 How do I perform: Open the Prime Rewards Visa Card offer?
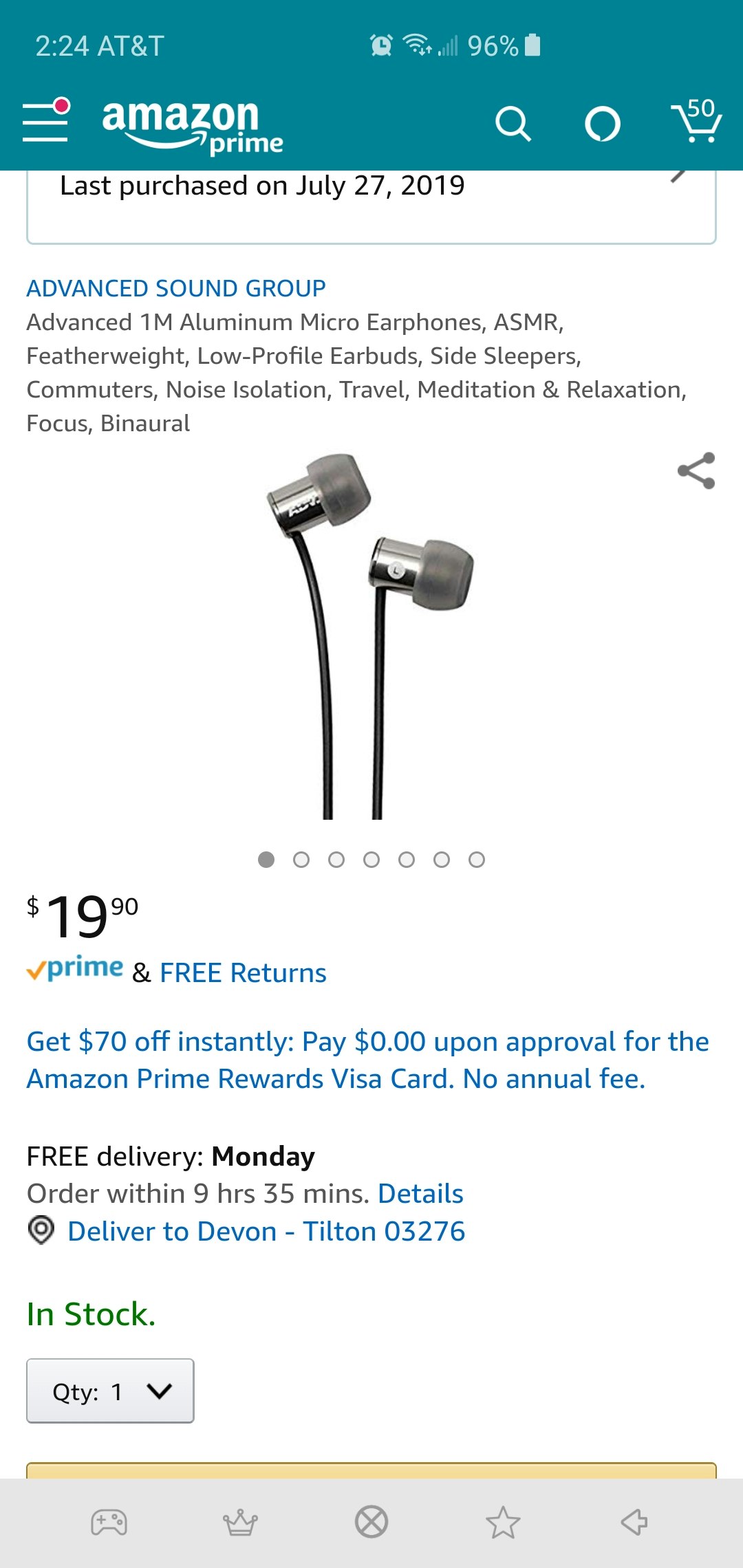(367, 1060)
